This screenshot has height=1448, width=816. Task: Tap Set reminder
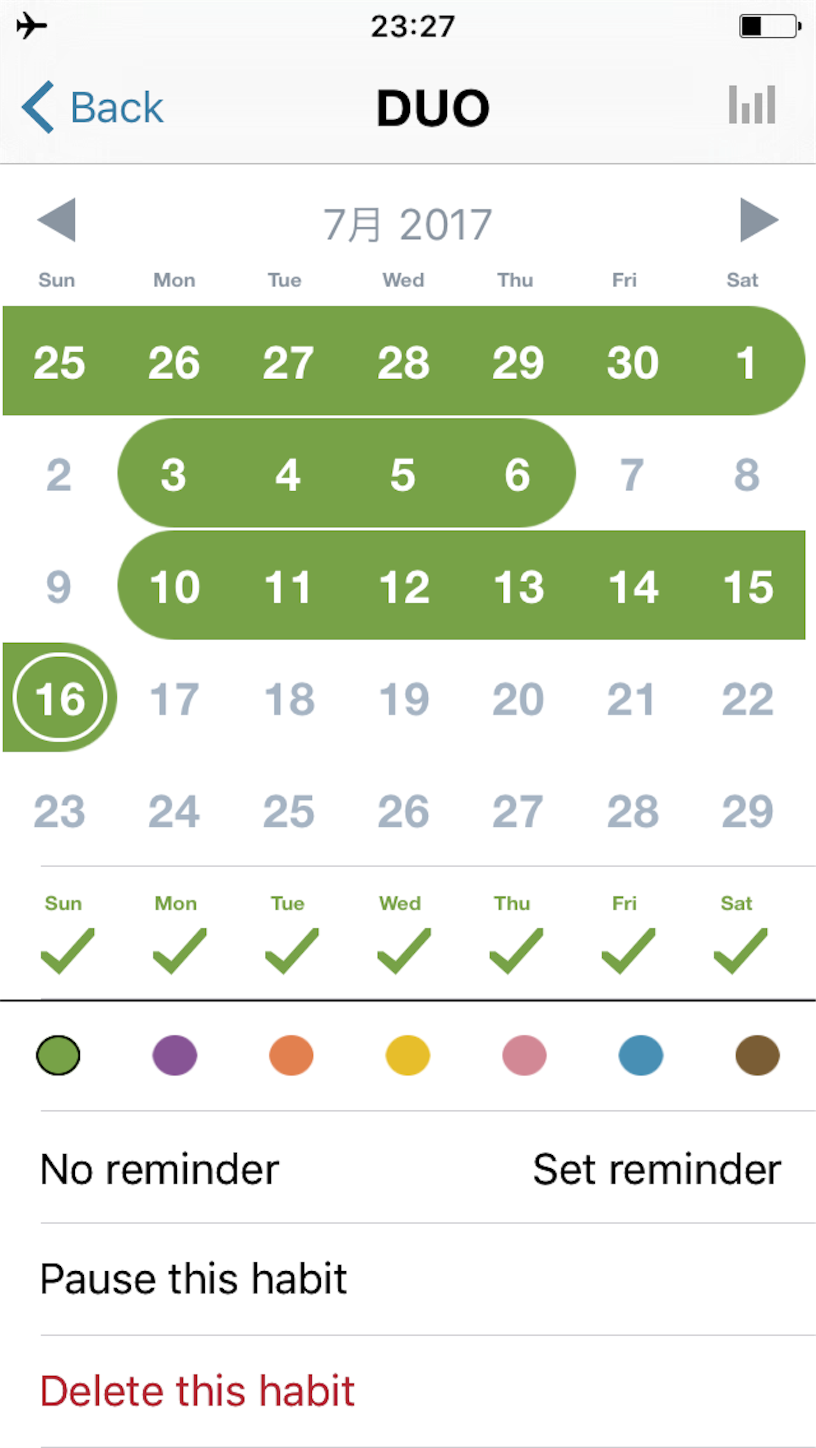coord(657,1169)
